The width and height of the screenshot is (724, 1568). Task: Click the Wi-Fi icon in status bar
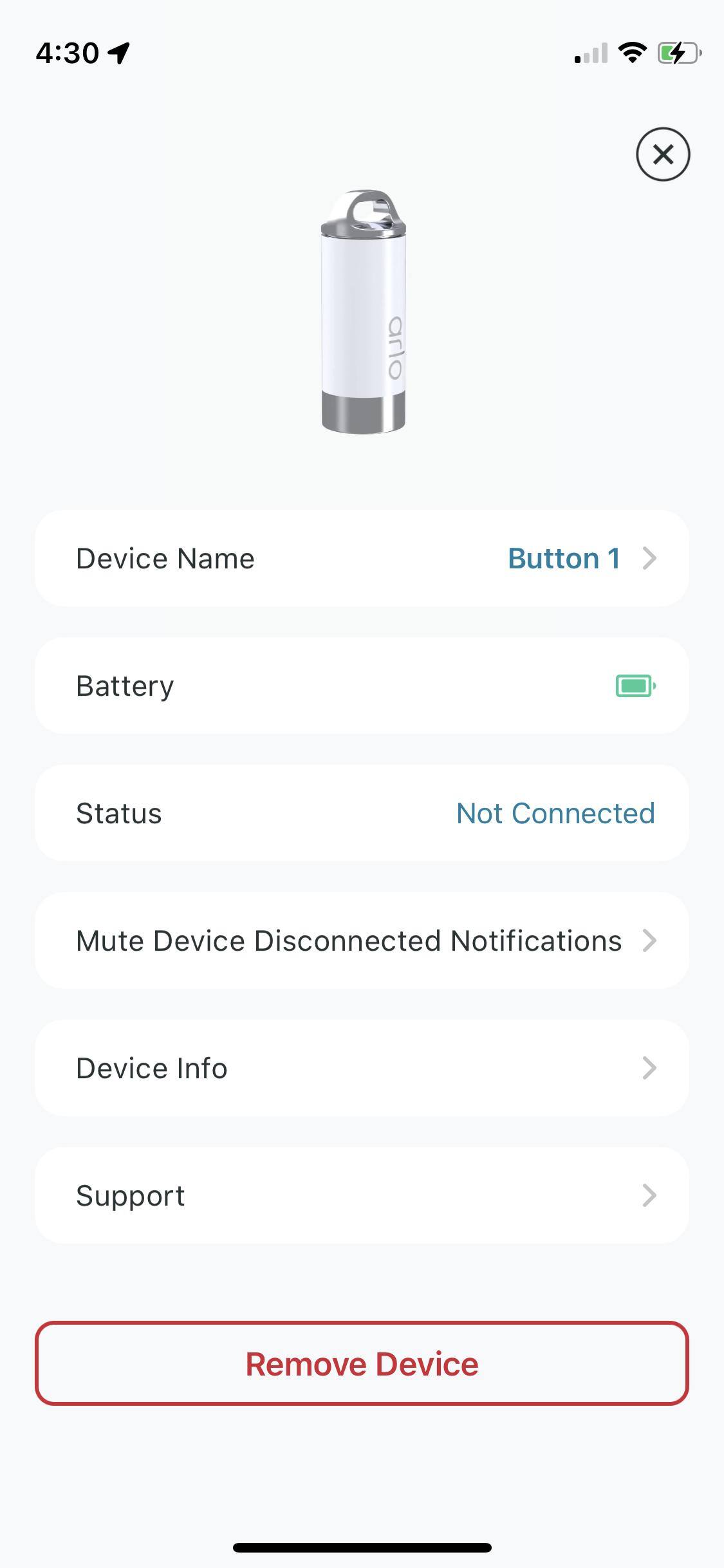[632, 54]
